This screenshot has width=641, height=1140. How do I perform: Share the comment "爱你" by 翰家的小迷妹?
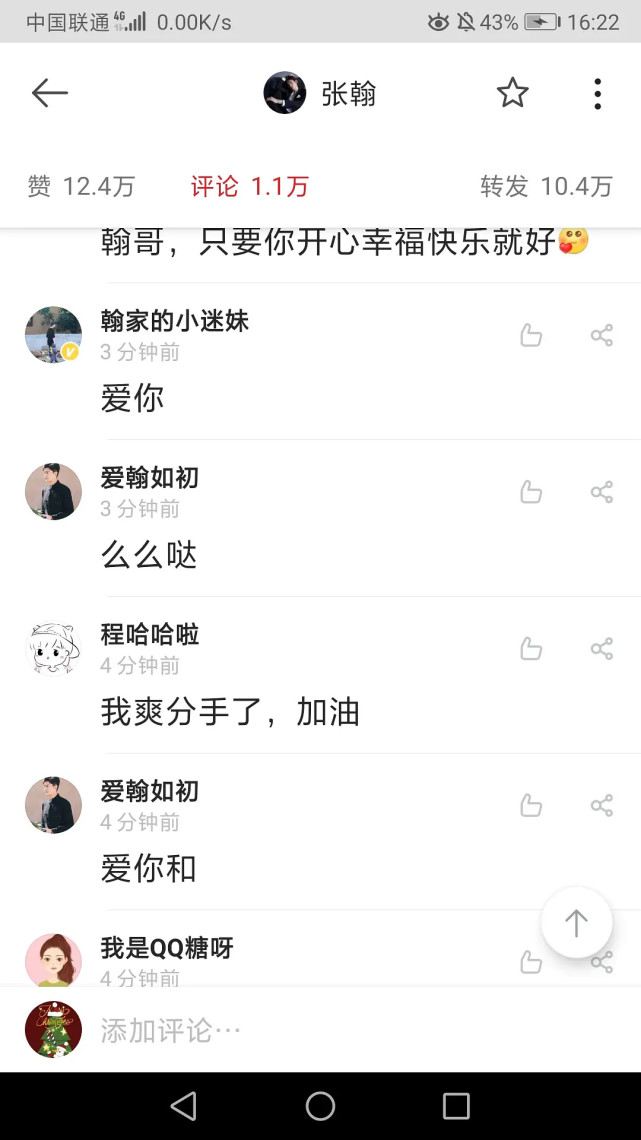point(601,336)
